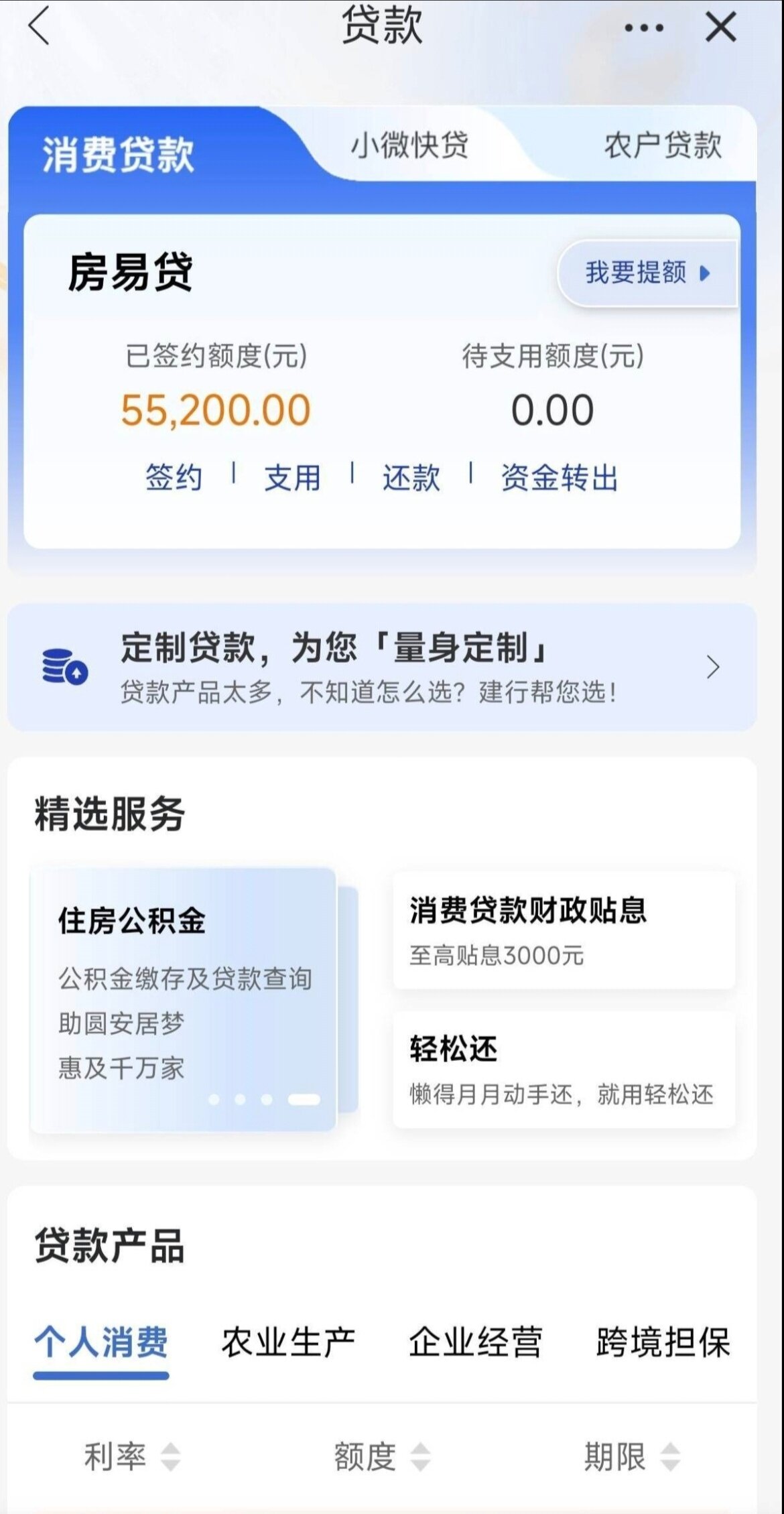
Task: Sort loan products by 利率
Action: pos(131,1456)
